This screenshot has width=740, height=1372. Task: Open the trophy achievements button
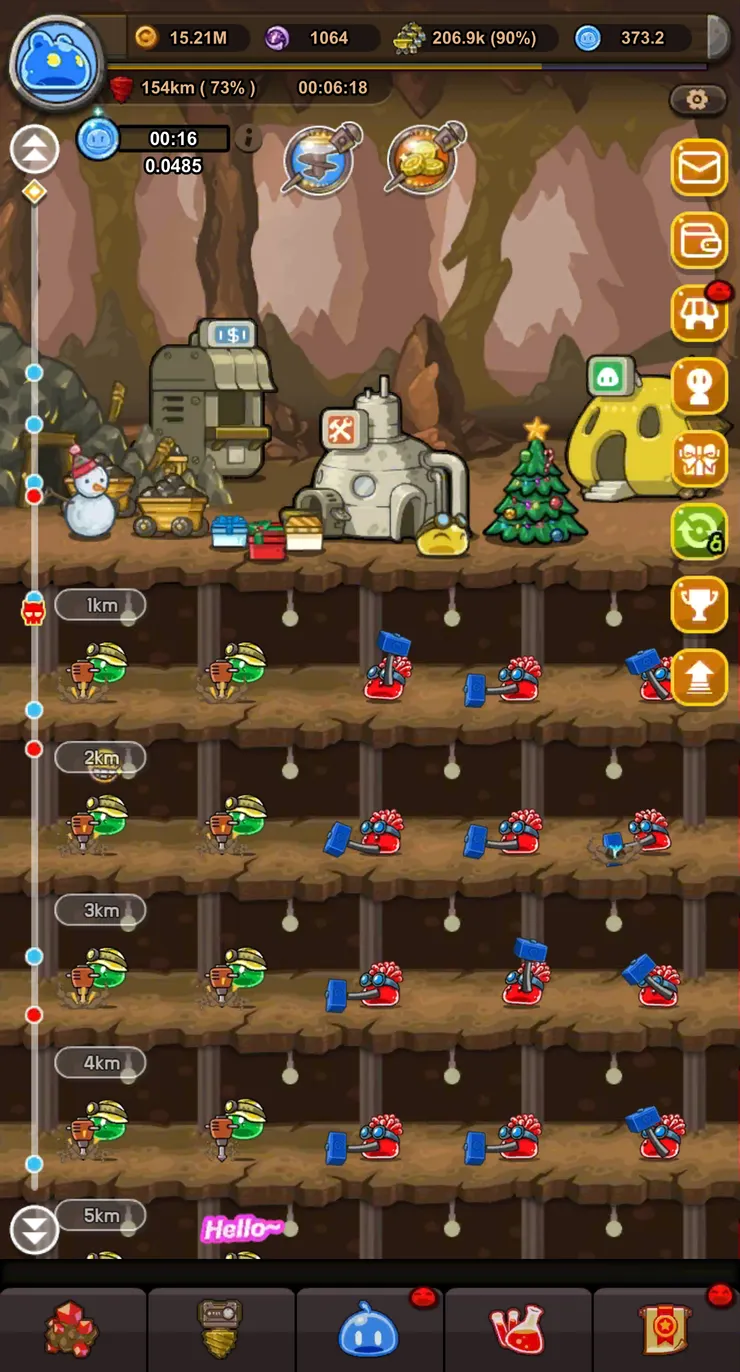(x=699, y=604)
